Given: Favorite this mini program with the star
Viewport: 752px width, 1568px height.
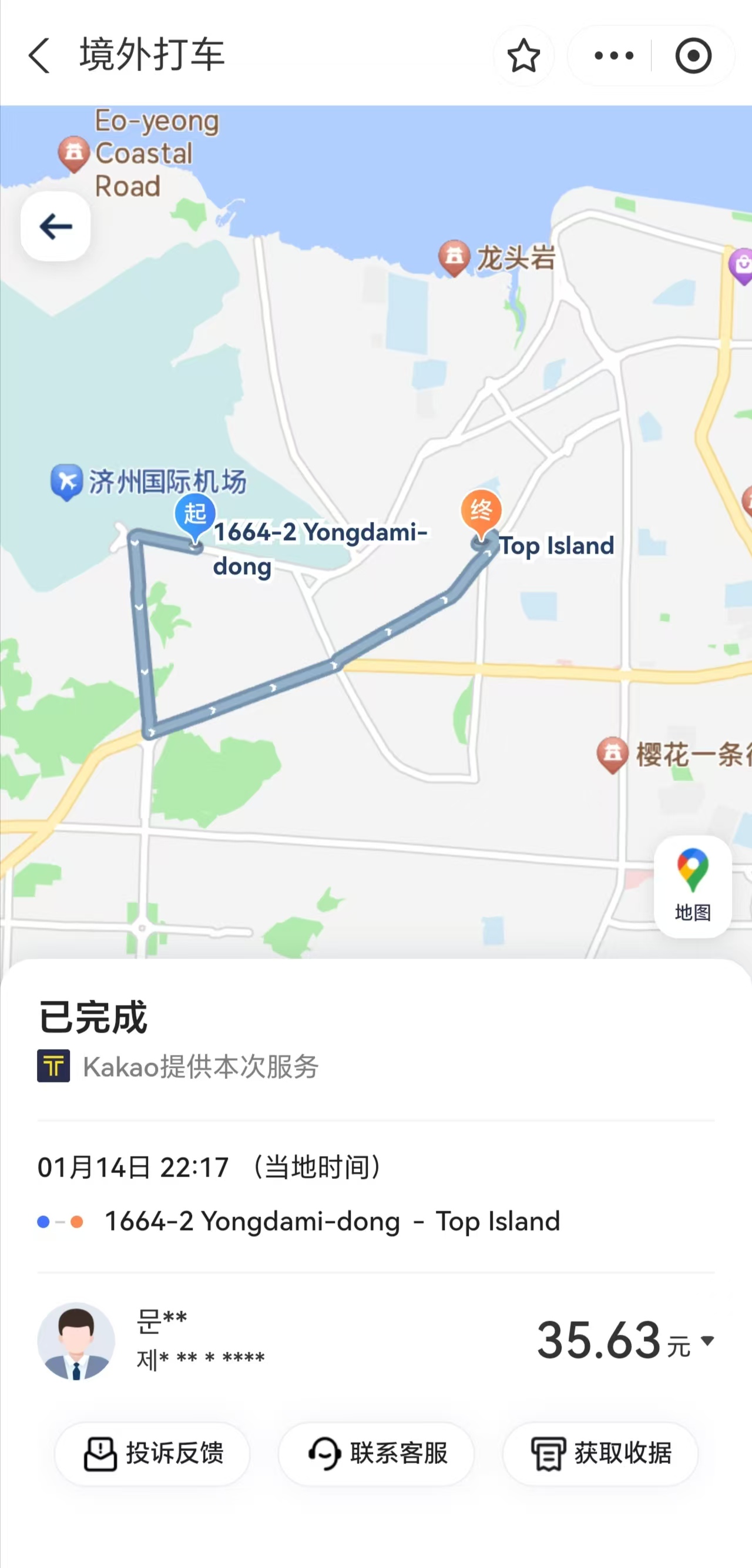Looking at the screenshot, I should [x=523, y=55].
